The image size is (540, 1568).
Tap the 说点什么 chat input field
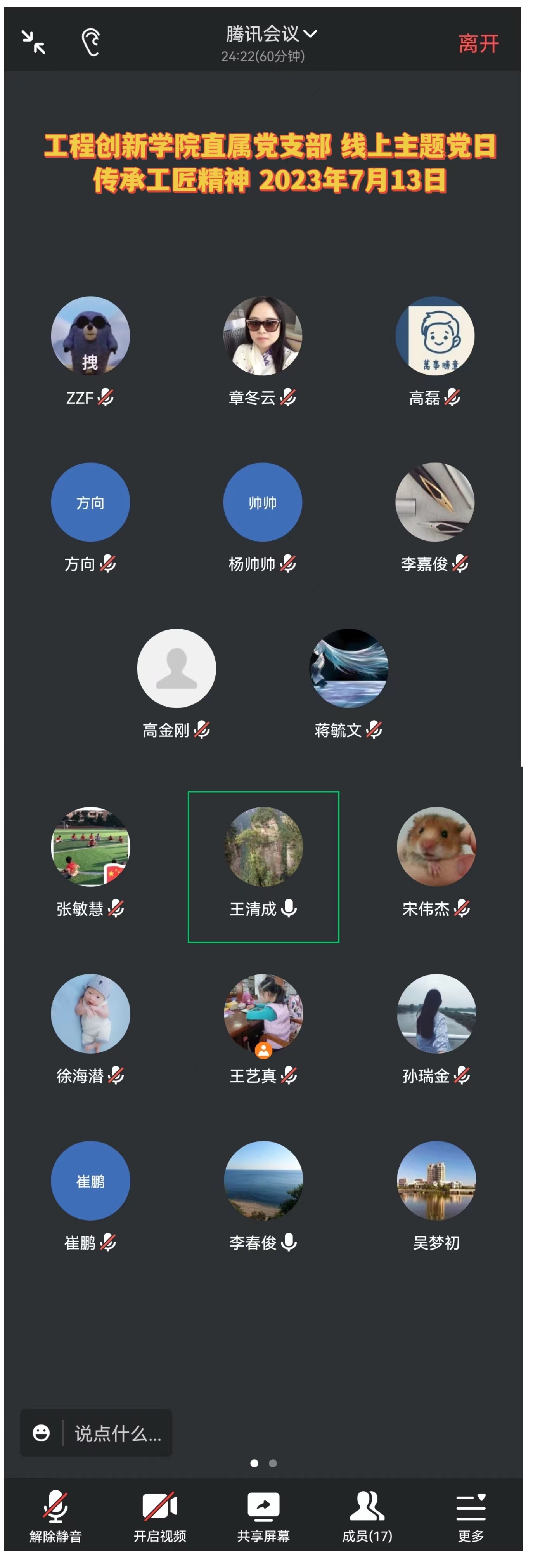tap(118, 1433)
